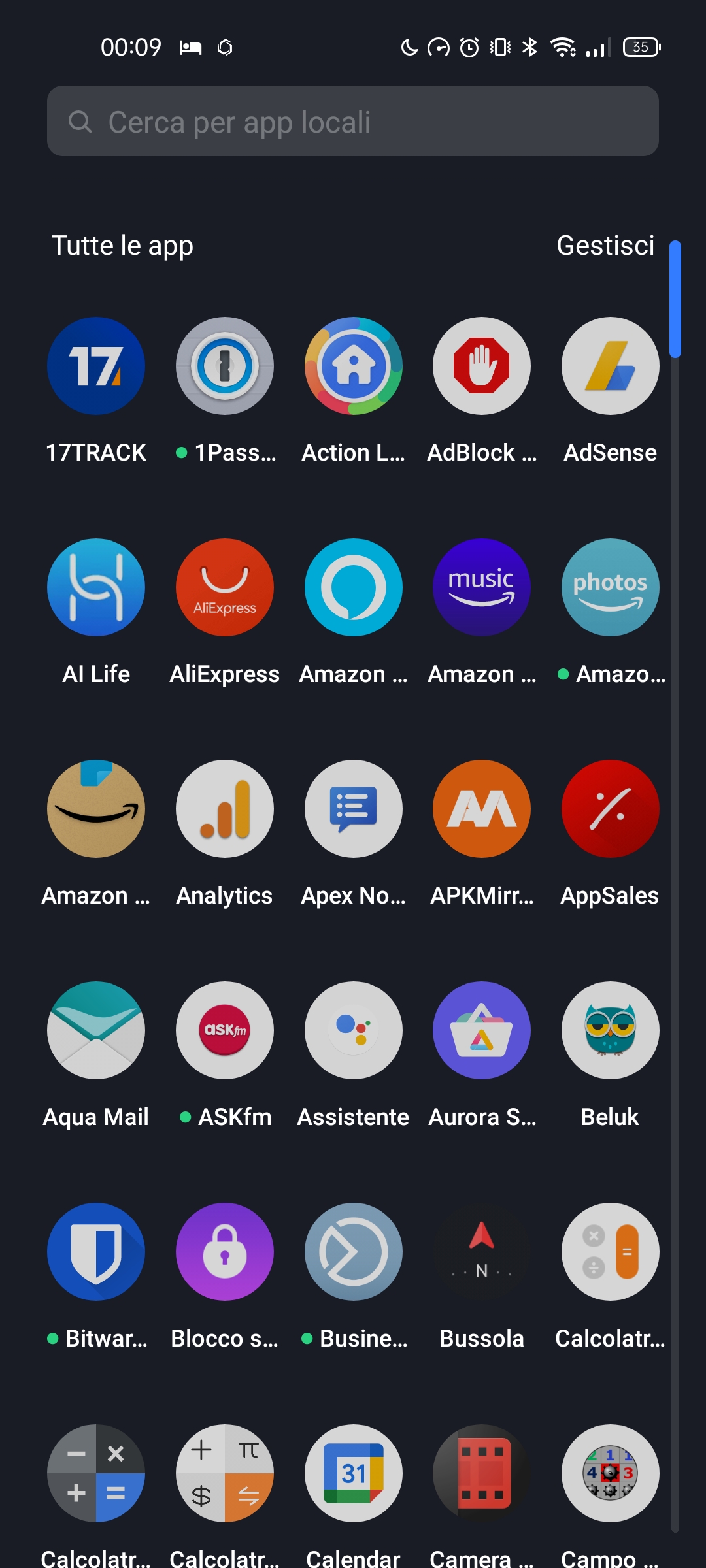
Task: Tap the local apps search field
Action: coord(353,121)
